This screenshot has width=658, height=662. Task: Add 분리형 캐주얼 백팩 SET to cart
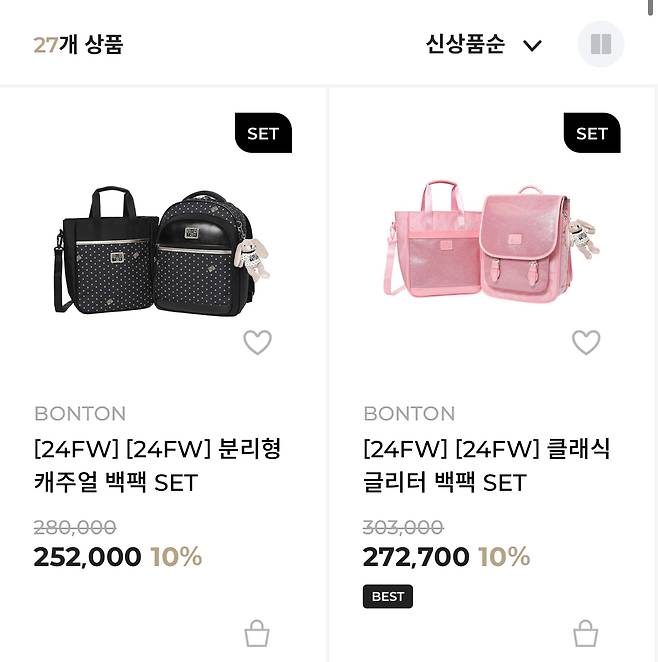pos(257,633)
